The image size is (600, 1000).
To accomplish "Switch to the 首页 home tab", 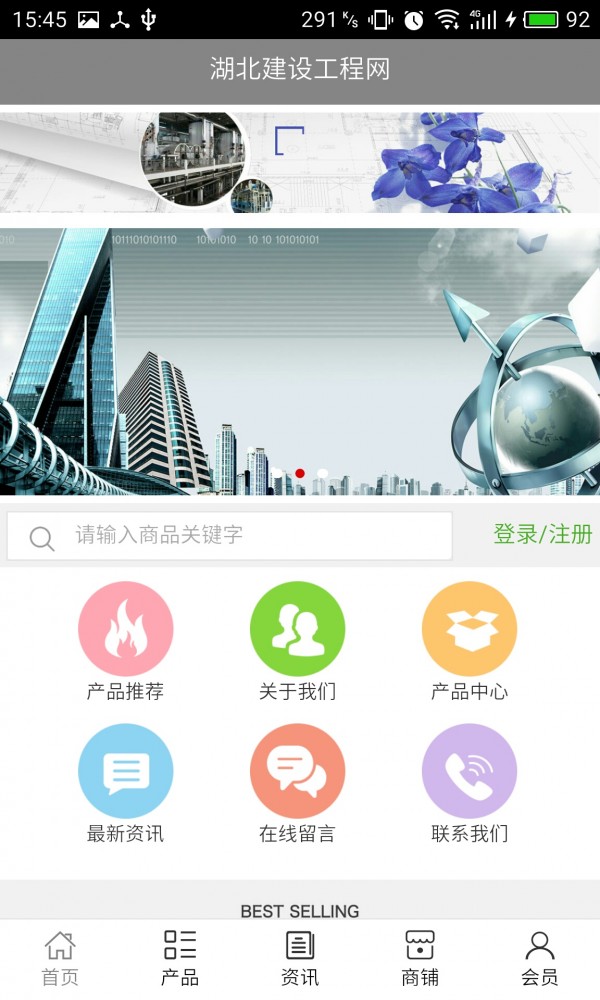I will click(x=60, y=958).
